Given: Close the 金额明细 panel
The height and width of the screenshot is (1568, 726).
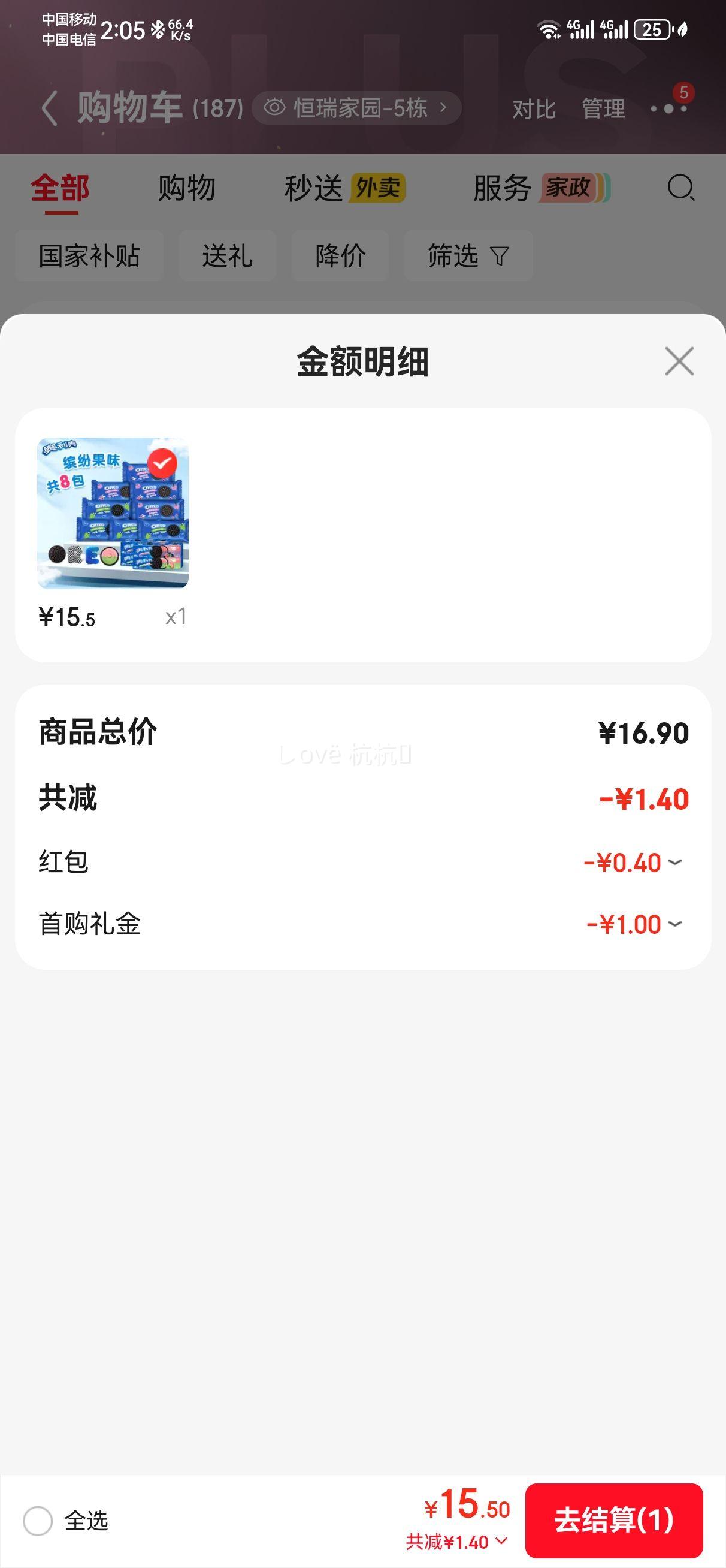Looking at the screenshot, I should (679, 361).
